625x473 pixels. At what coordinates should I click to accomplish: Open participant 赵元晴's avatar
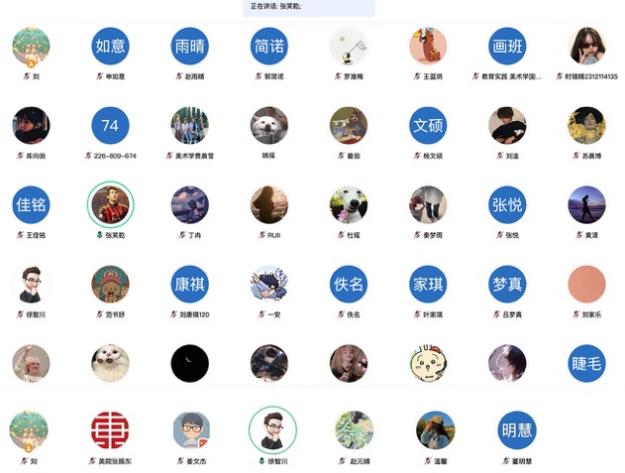pyautogui.click(x=354, y=430)
